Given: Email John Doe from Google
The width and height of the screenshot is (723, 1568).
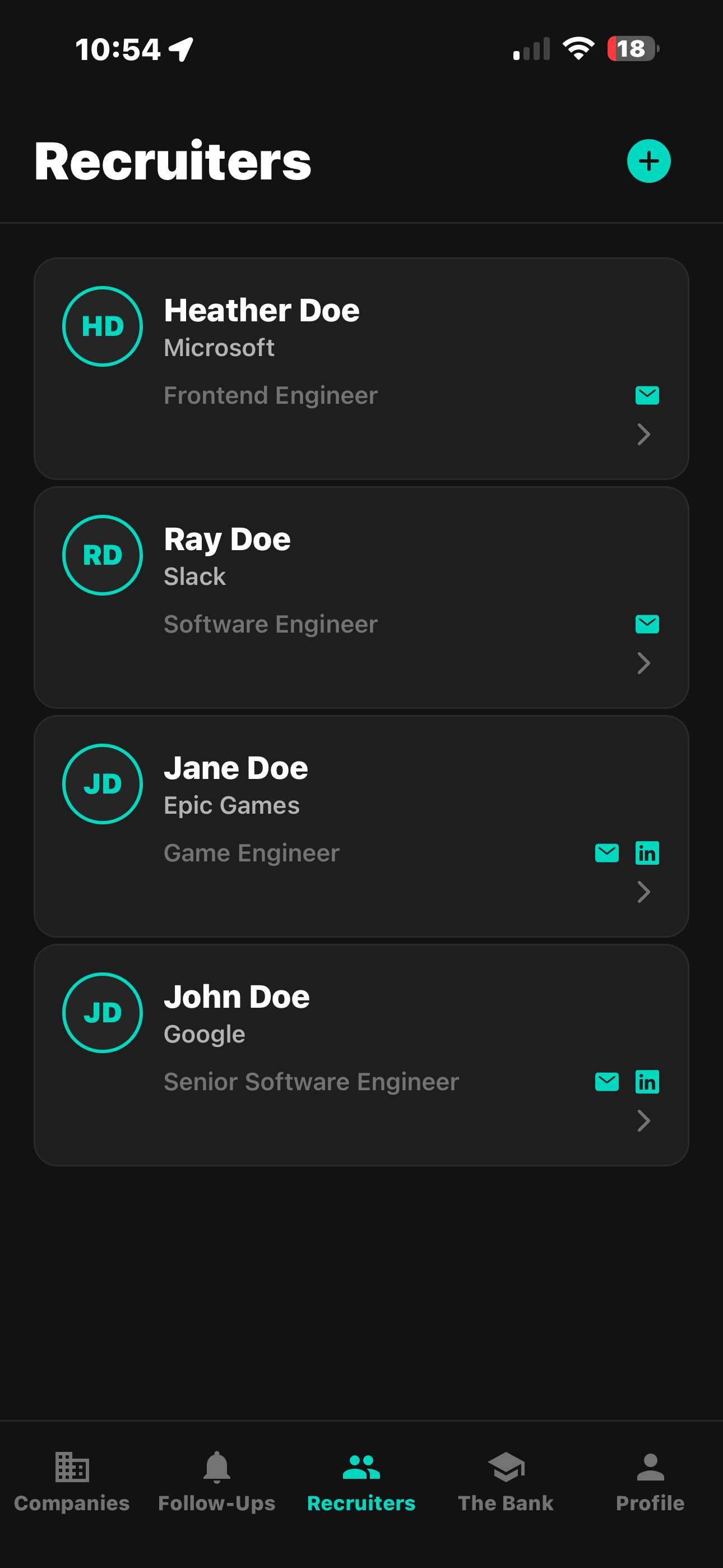Looking at the screenshot, I should 607,1082.
